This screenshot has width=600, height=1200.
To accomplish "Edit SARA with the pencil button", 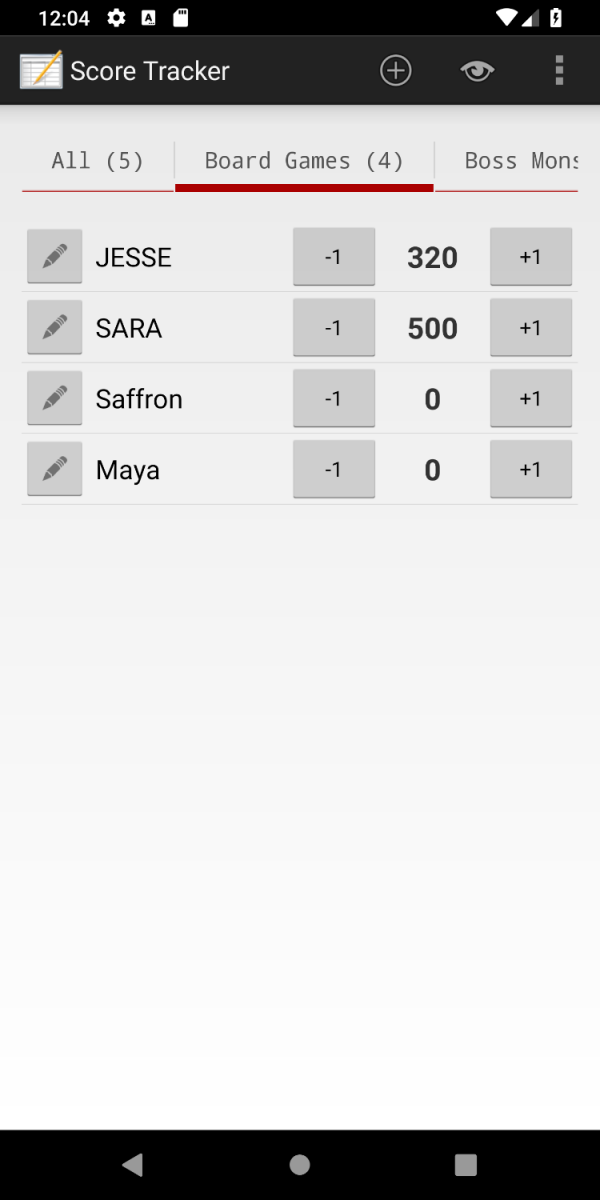I will pyautogui.click(x=55, y=328).
